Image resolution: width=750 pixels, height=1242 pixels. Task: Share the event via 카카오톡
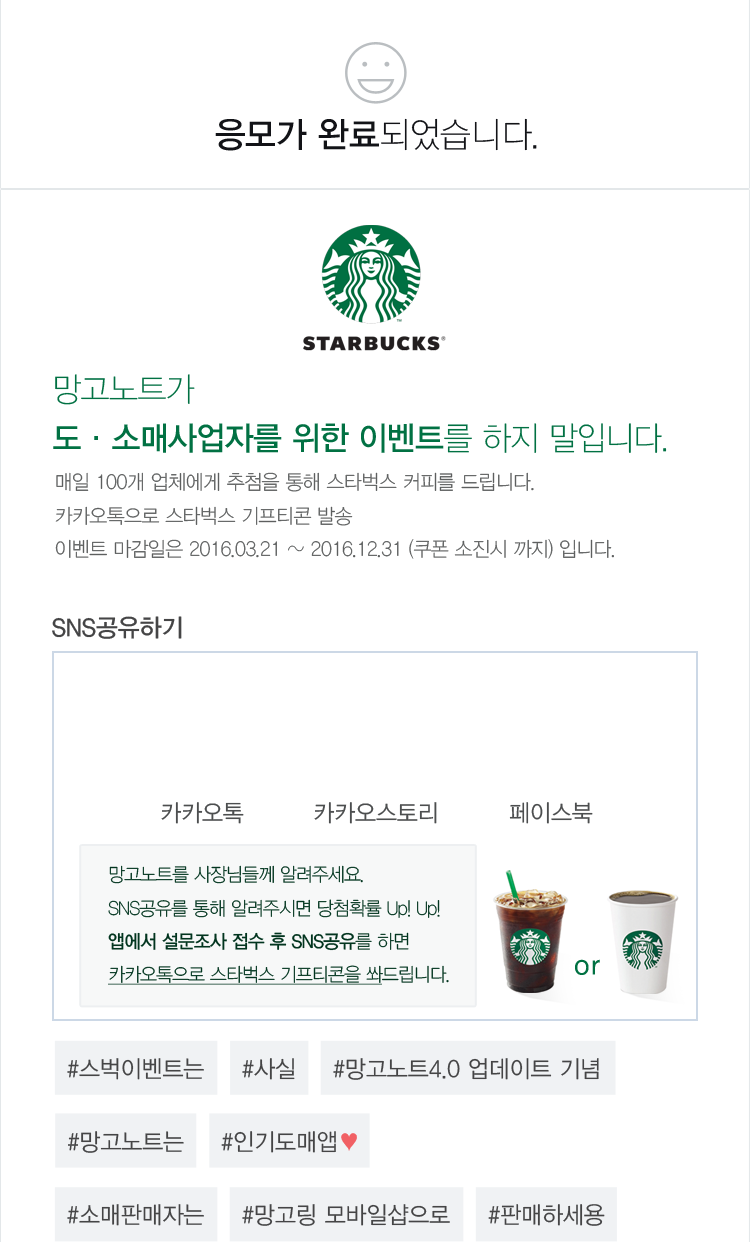(202, 812)
